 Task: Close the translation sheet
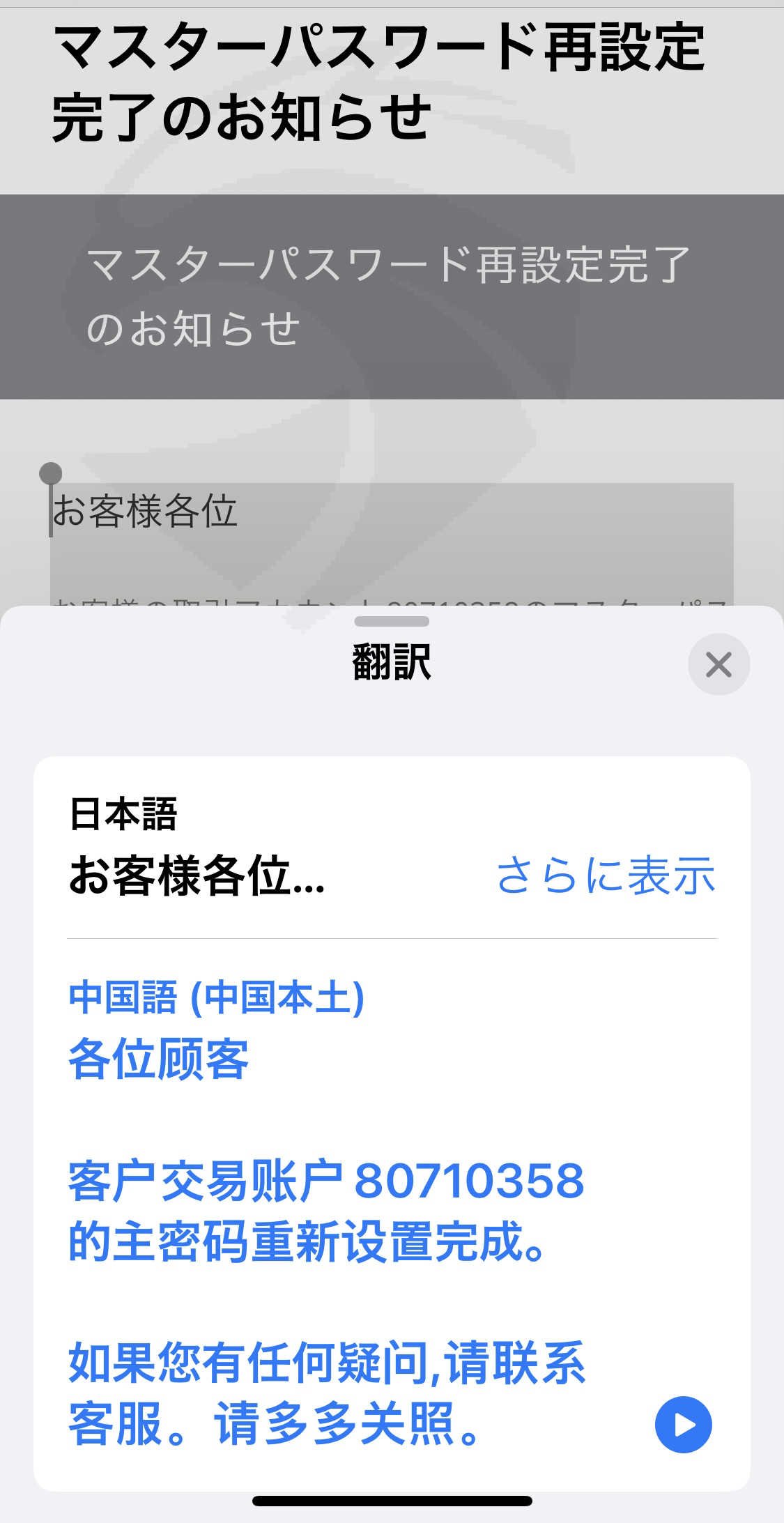(718, 664)
